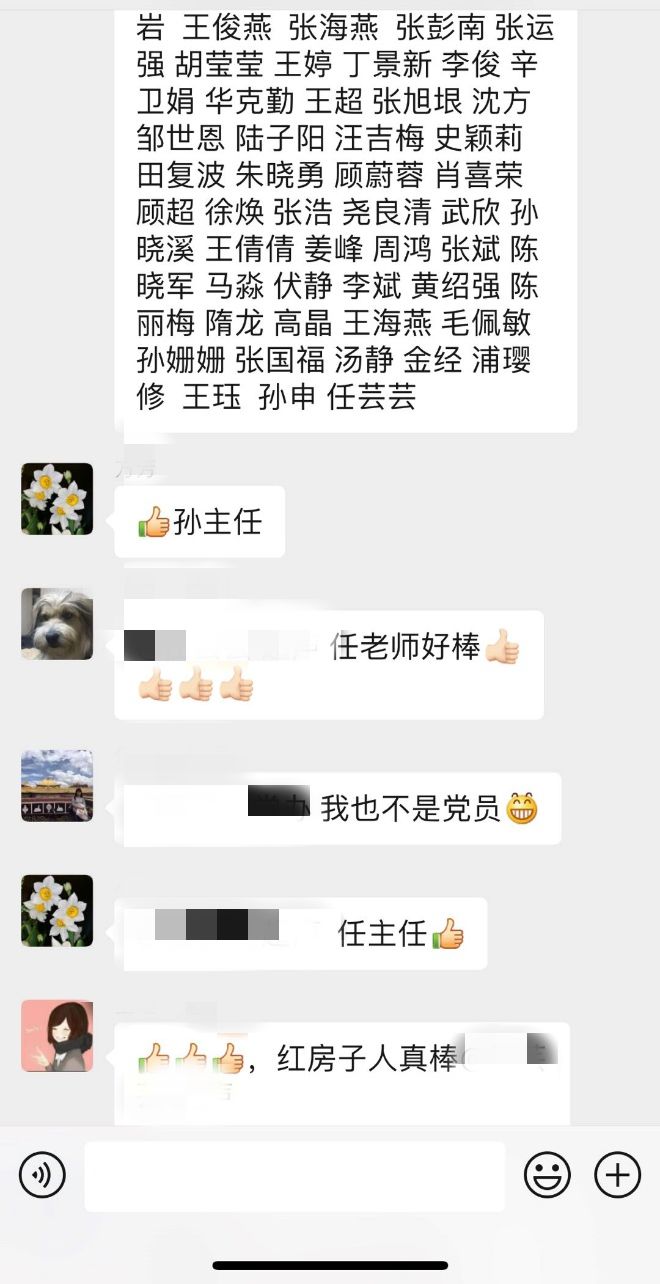This screenshot has width=660, height=1284.
Task: Open the profile with the dog avatar
Action: [x=57, y=624]
